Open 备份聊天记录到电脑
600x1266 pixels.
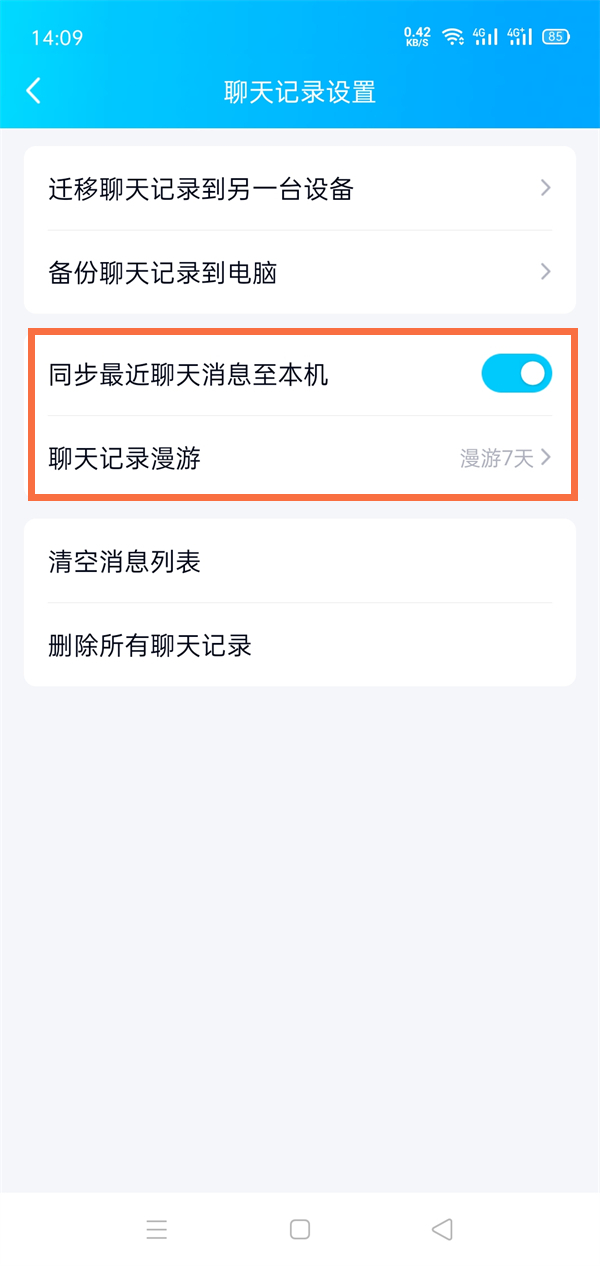300,272
